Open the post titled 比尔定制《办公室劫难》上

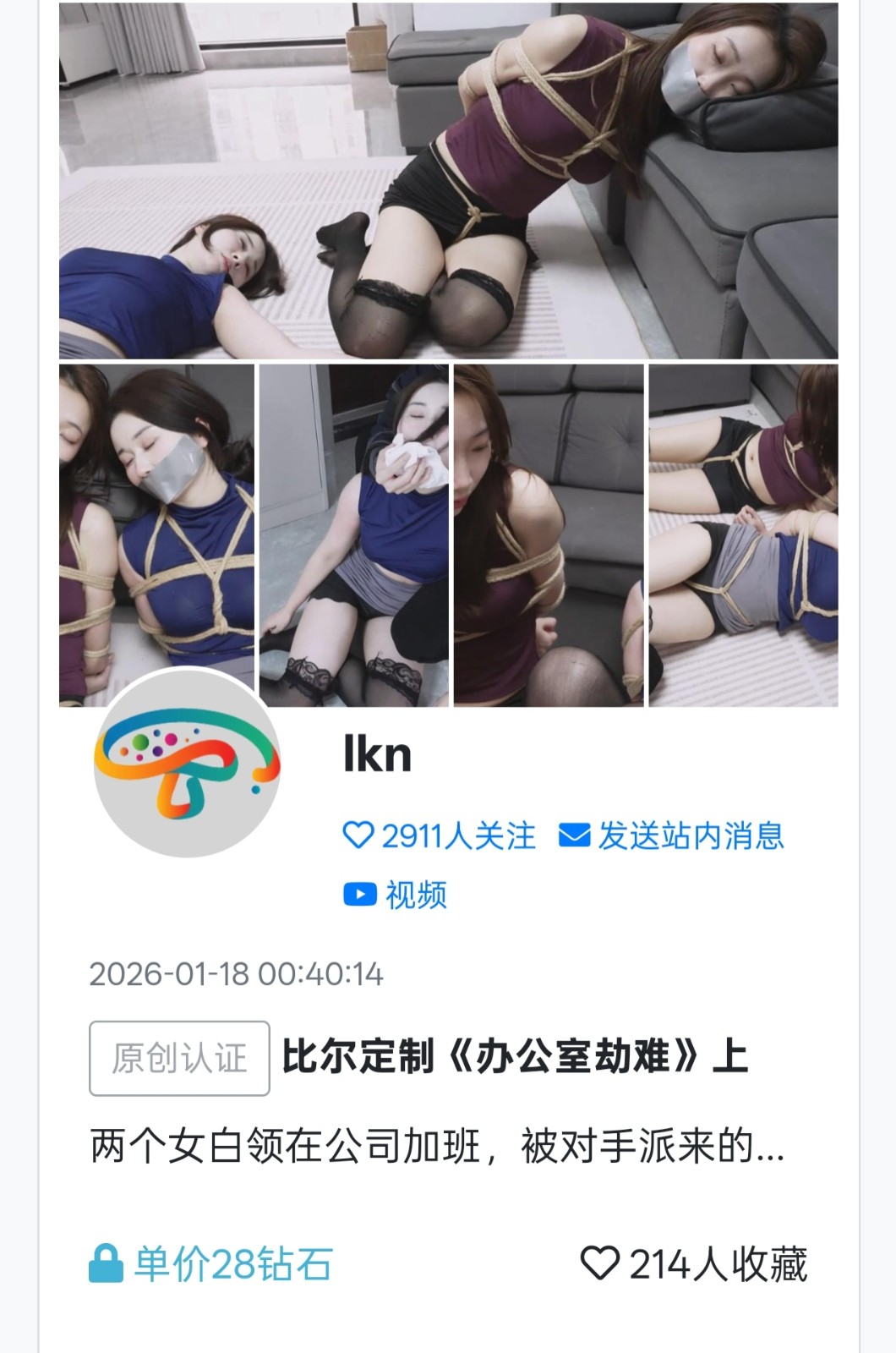(514, 1057)
